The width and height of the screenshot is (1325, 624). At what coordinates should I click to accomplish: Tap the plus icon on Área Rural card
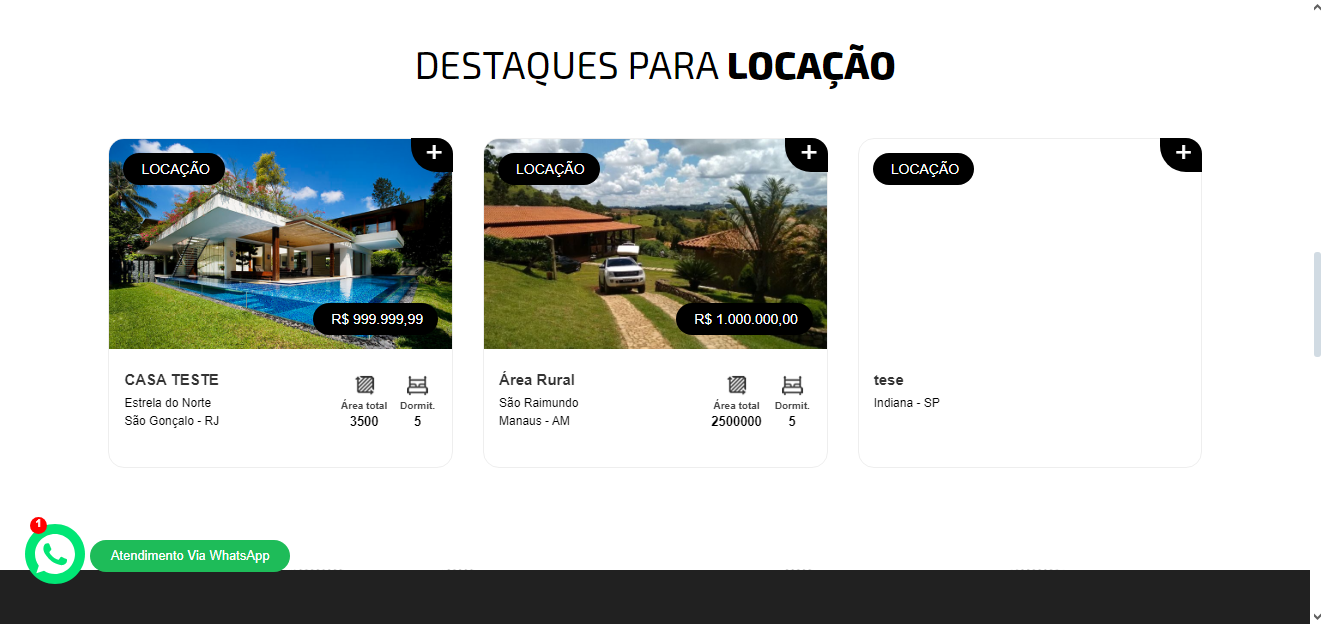point(809,153)
